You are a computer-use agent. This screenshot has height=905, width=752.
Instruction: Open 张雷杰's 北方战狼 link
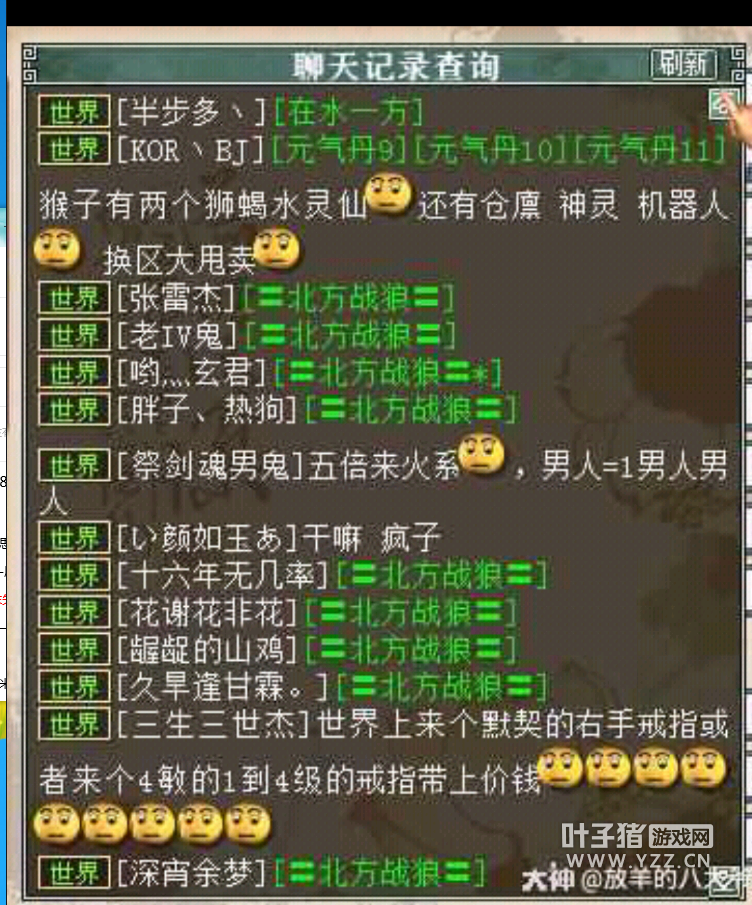[348, 297]
